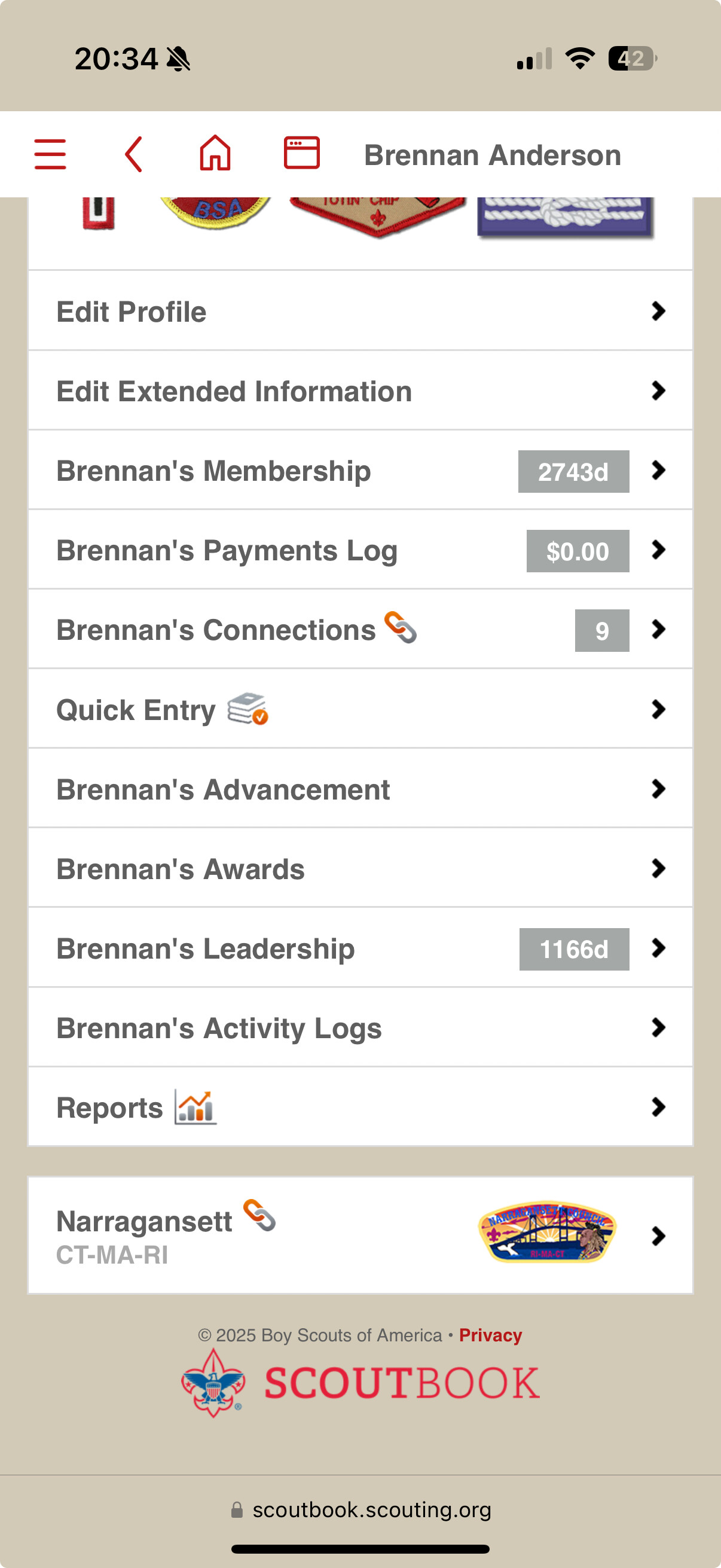Open Edit Extended Information
The image size is (721, 1568).
click(360, 391)
